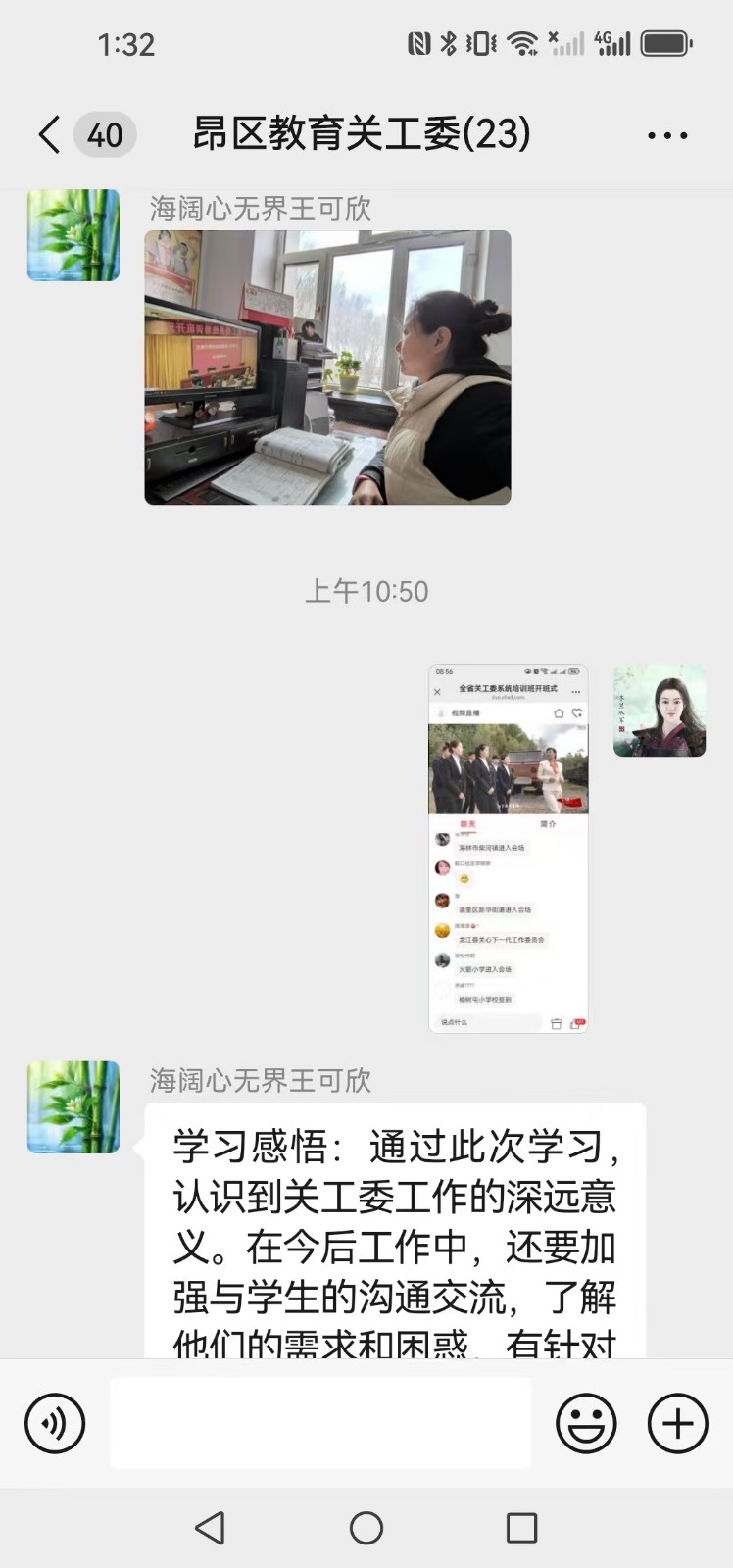Open the photo of woman at desk
The image size is (733, 1568).
click(327, 367)
